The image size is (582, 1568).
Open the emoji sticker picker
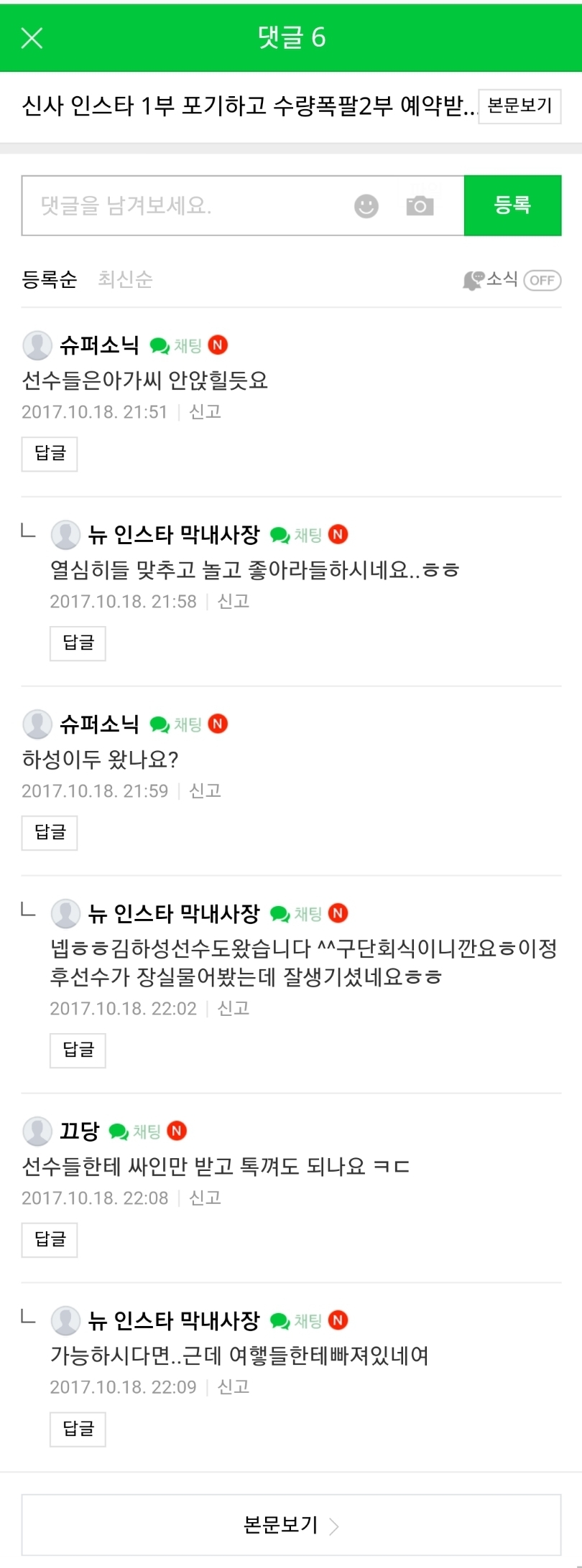(366, 206)
